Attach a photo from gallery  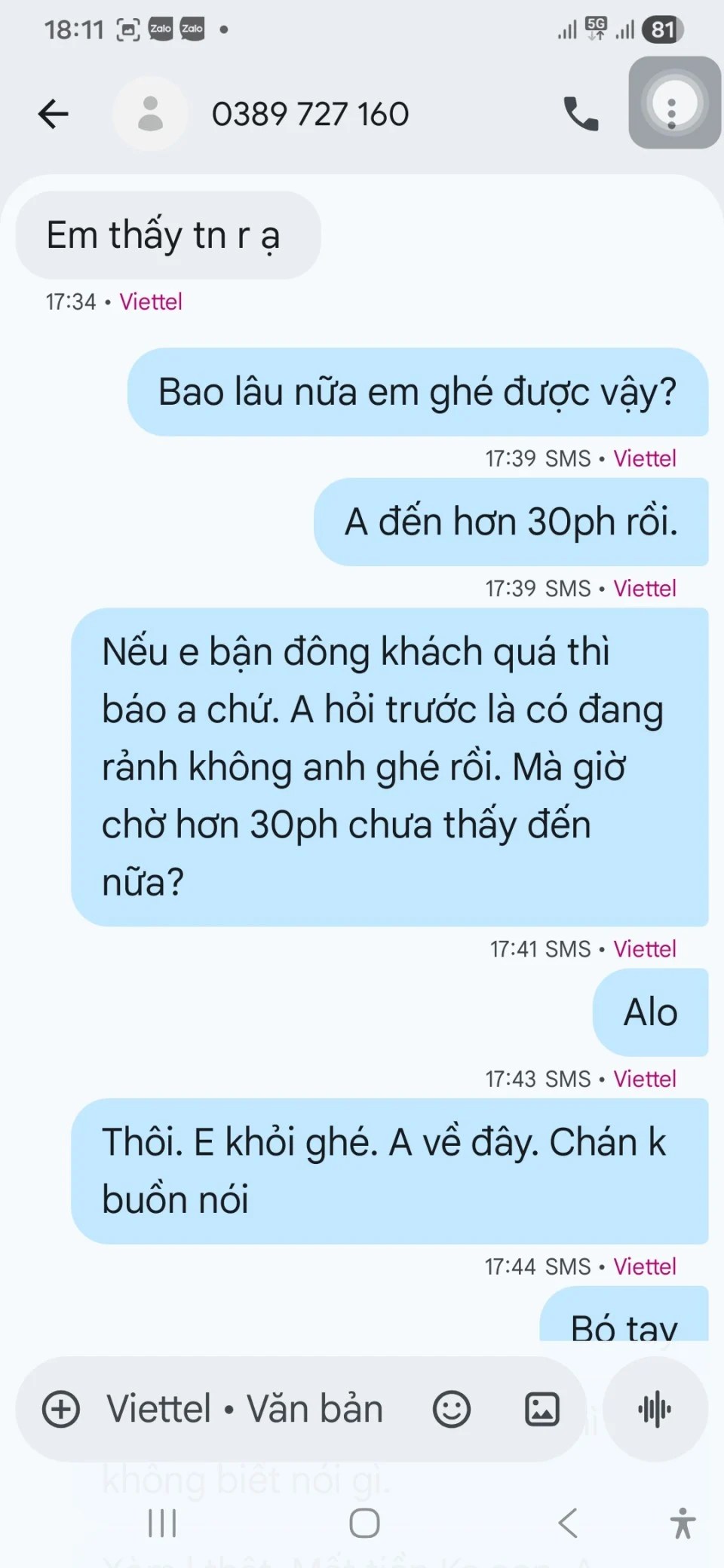coord(542,1409)
